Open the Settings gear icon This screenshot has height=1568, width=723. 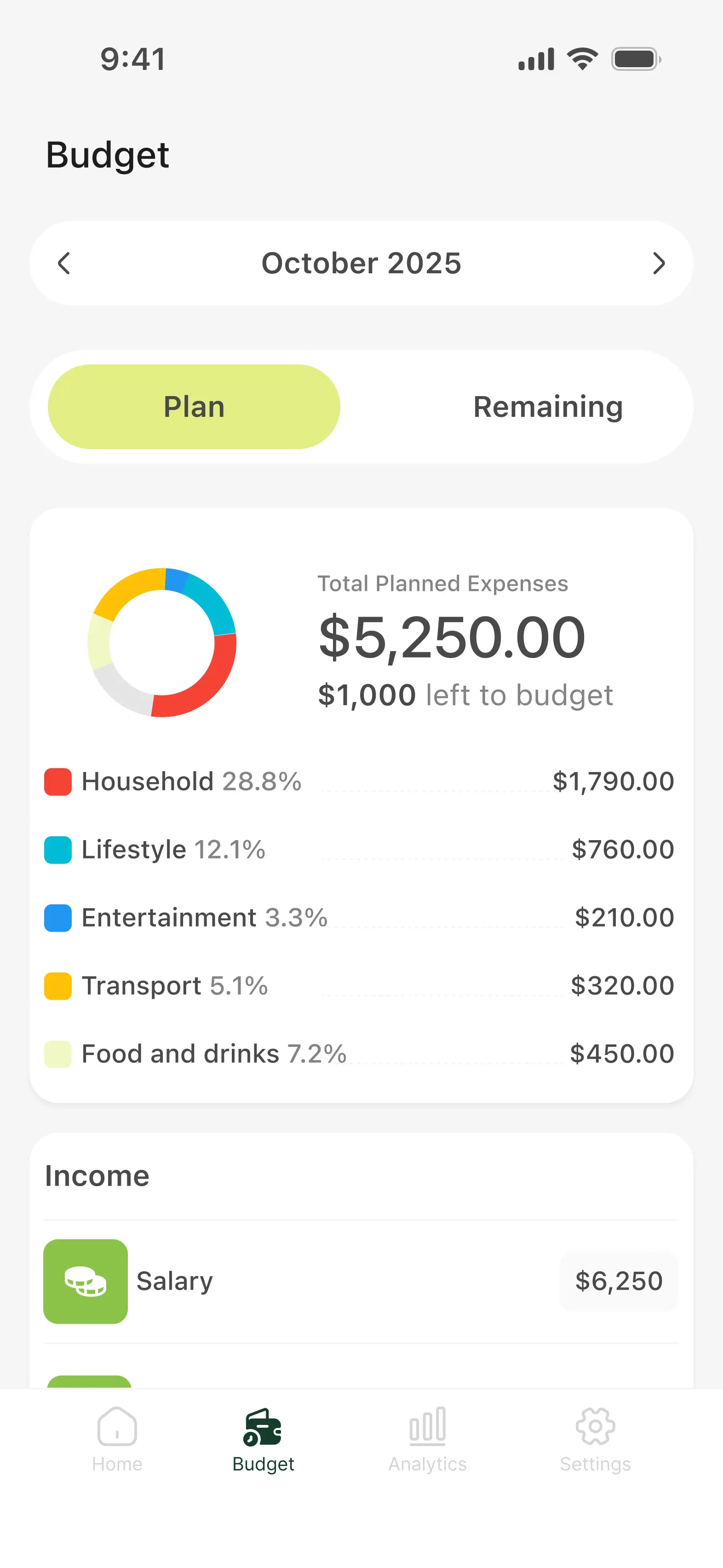click(x=595, y=1427)
